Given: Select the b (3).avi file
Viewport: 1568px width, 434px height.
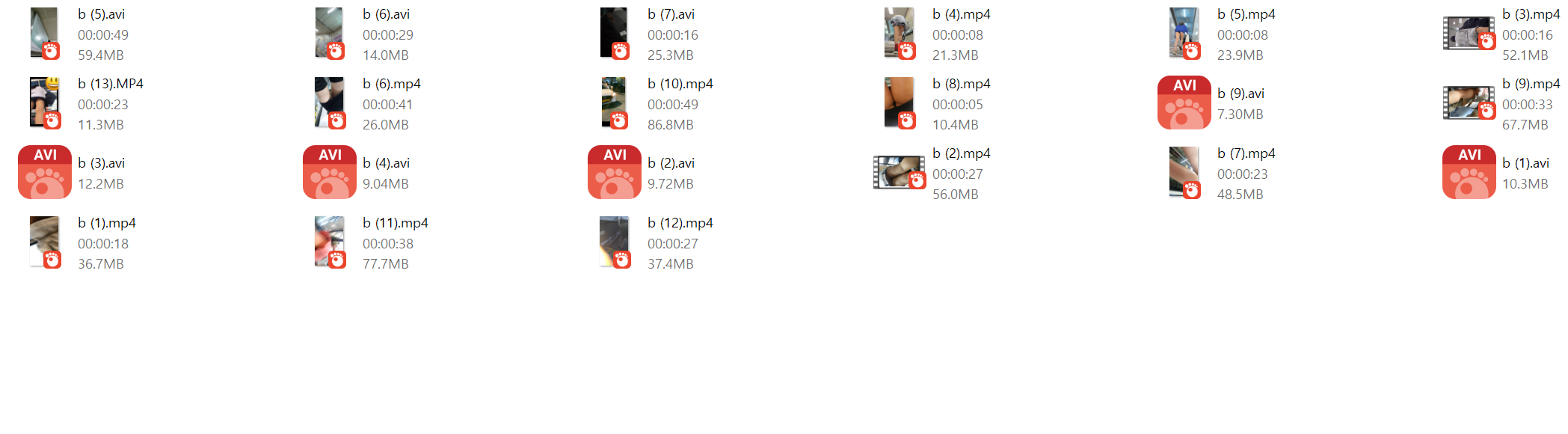Looking at the screenshot, I should (x=45, y=173).
